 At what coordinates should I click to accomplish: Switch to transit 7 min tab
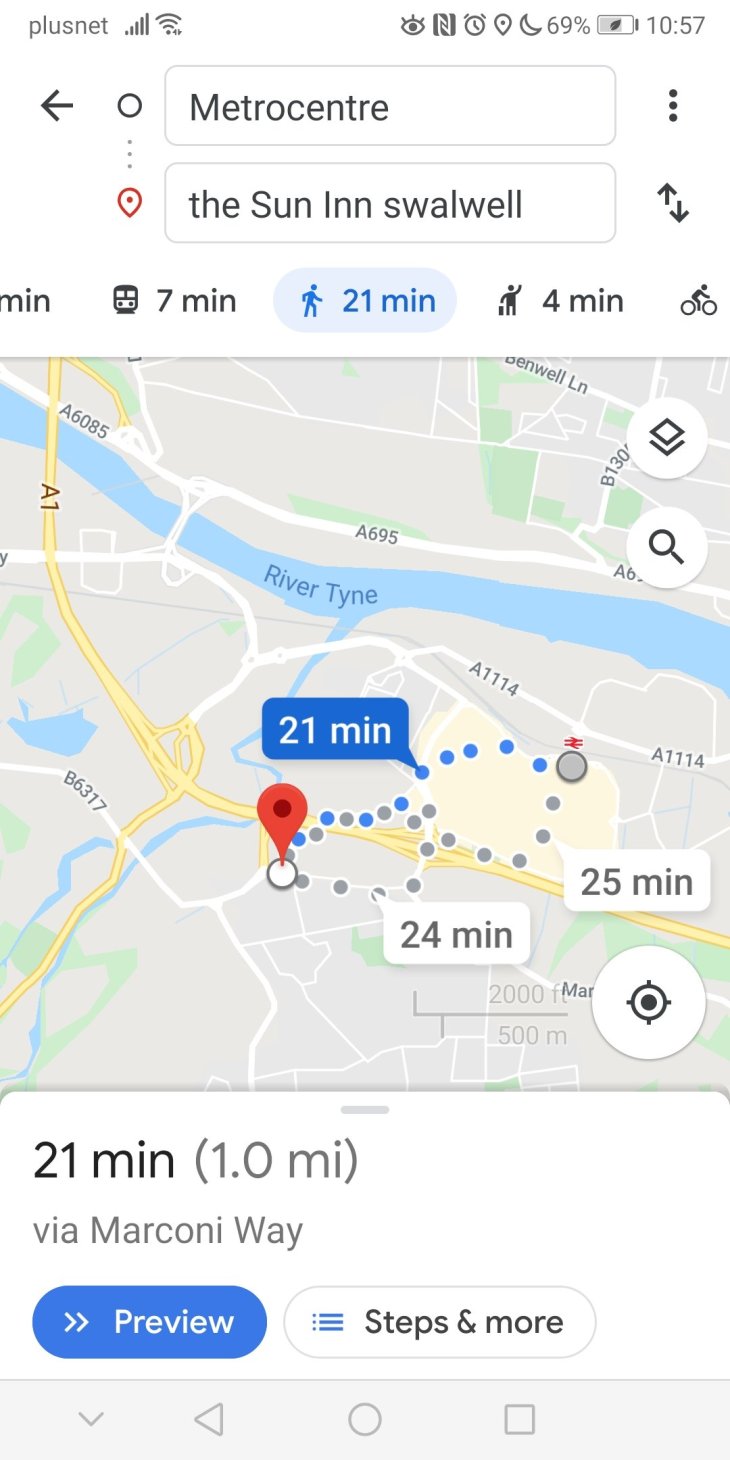pyautogui.click(x=174, y=301)
